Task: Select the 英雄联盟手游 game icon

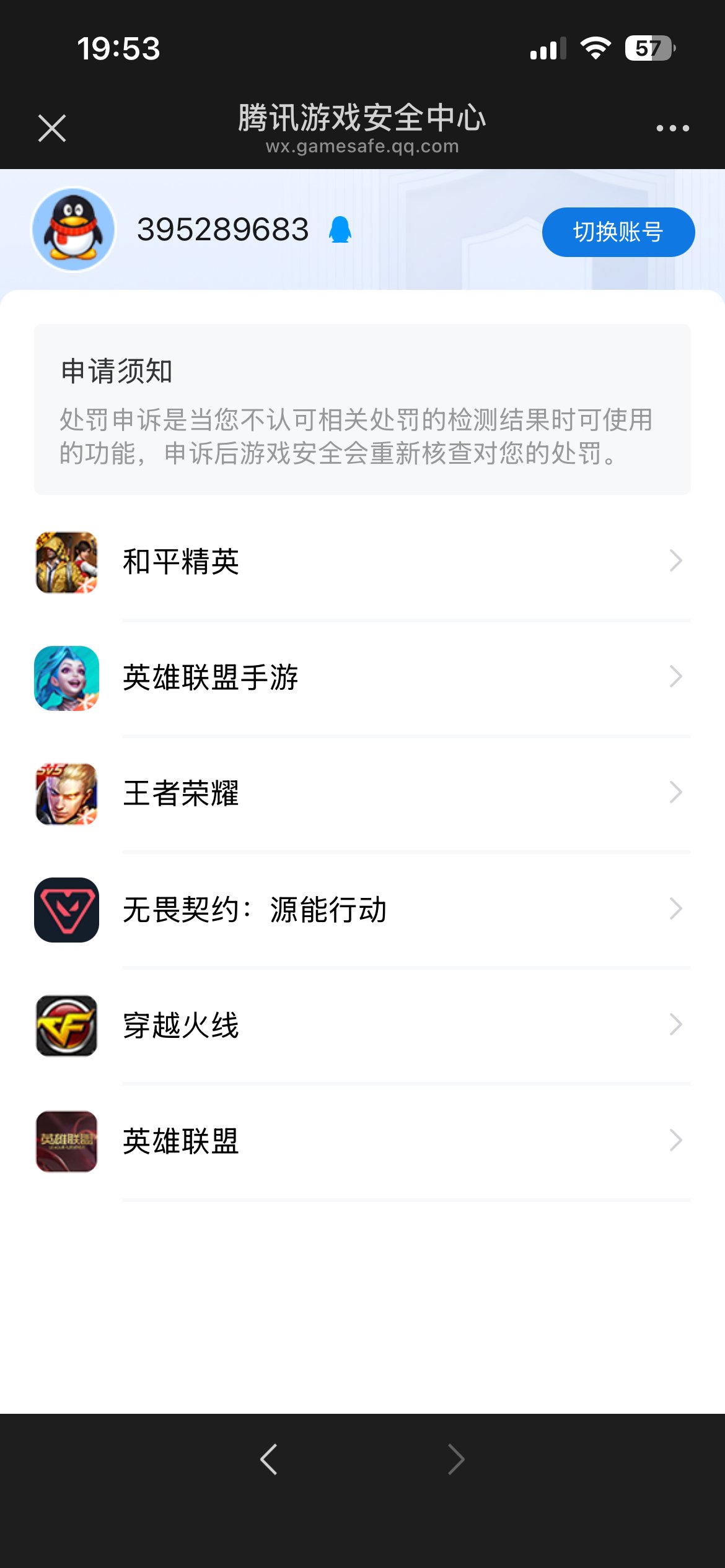Action: (x=66, y=679)
